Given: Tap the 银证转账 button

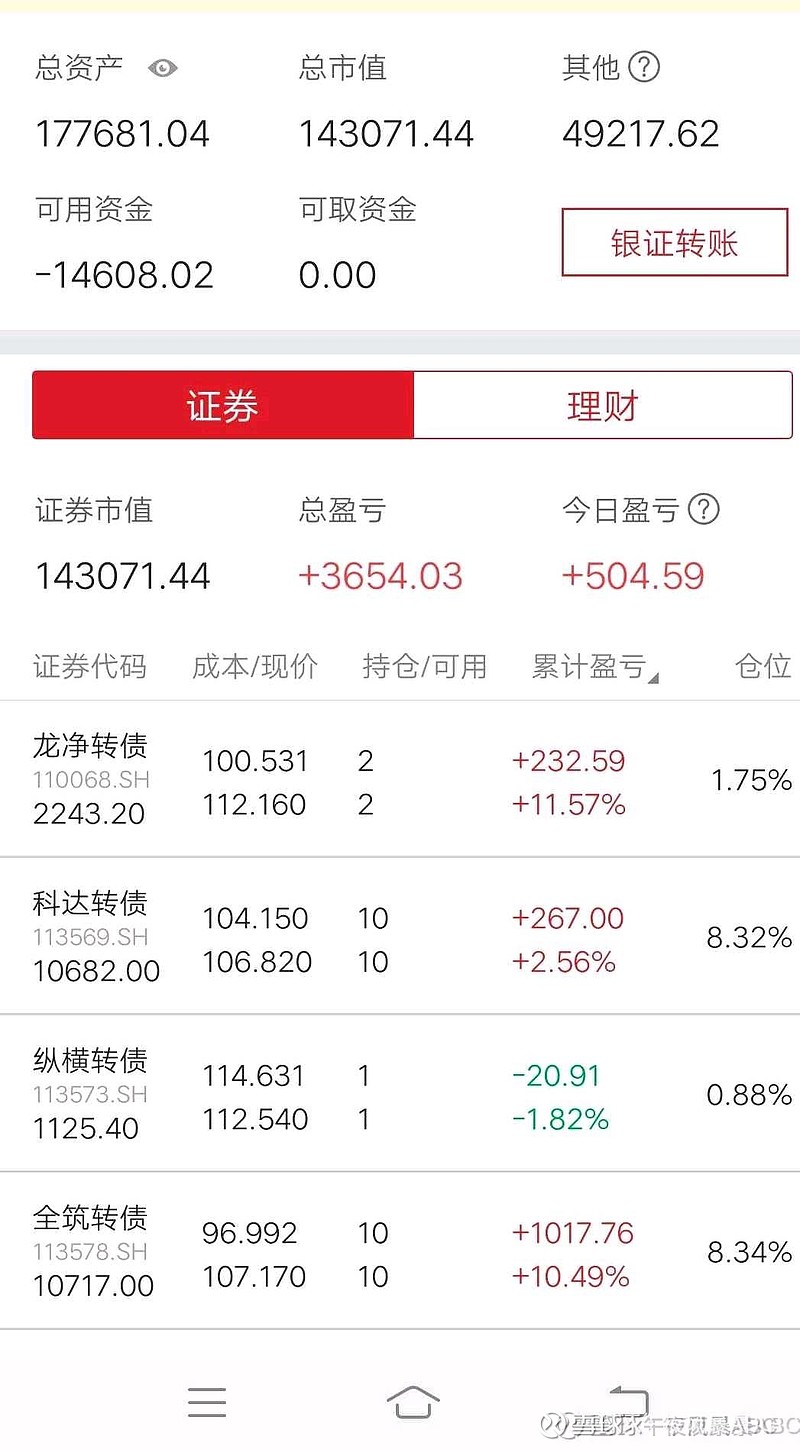Looking at the screenshot, I should tap(675, 242).
